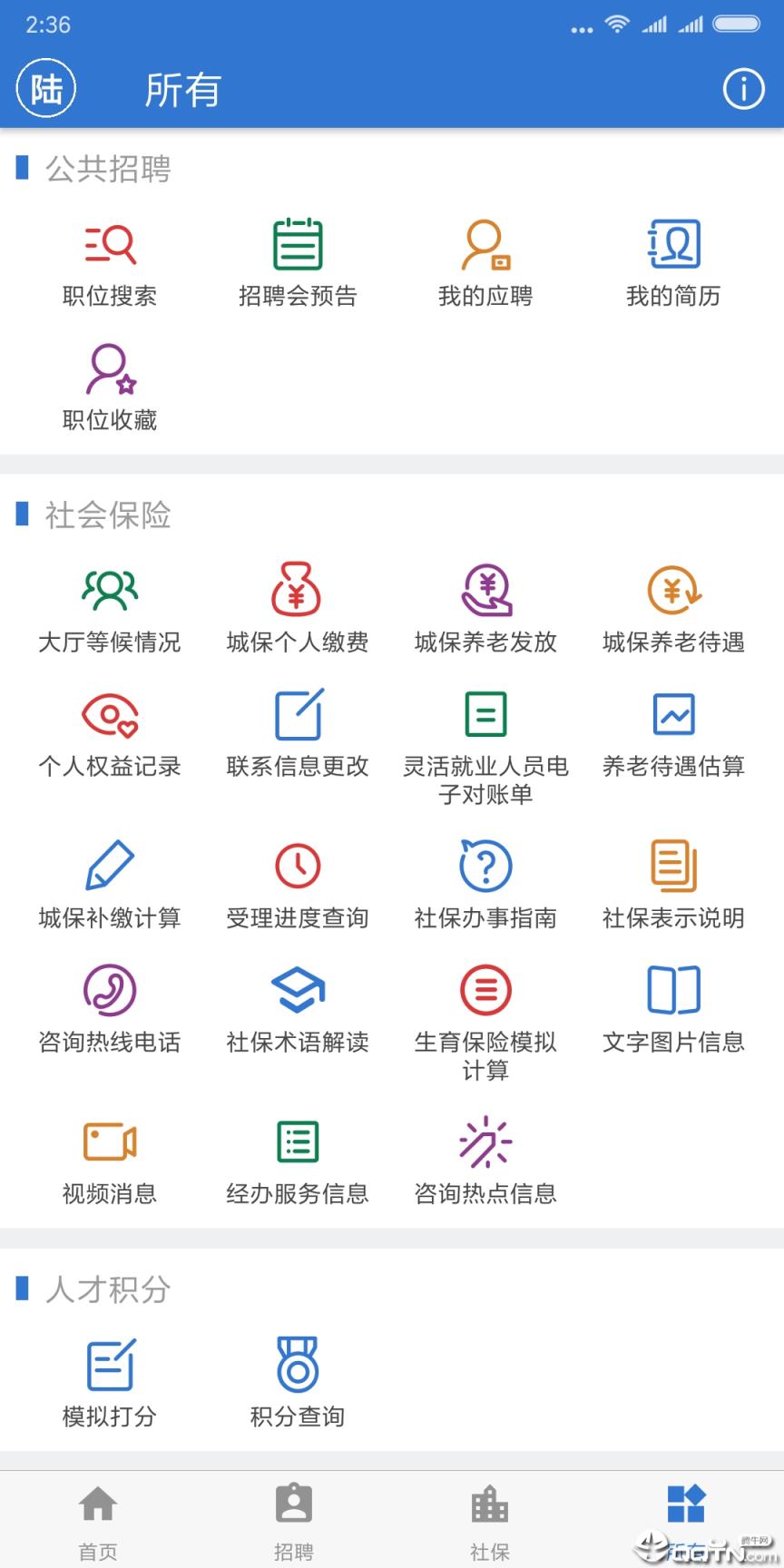Select 我的应聘 my applications
The width and height of the screenshot is (784, 1568).
[486, 260]
